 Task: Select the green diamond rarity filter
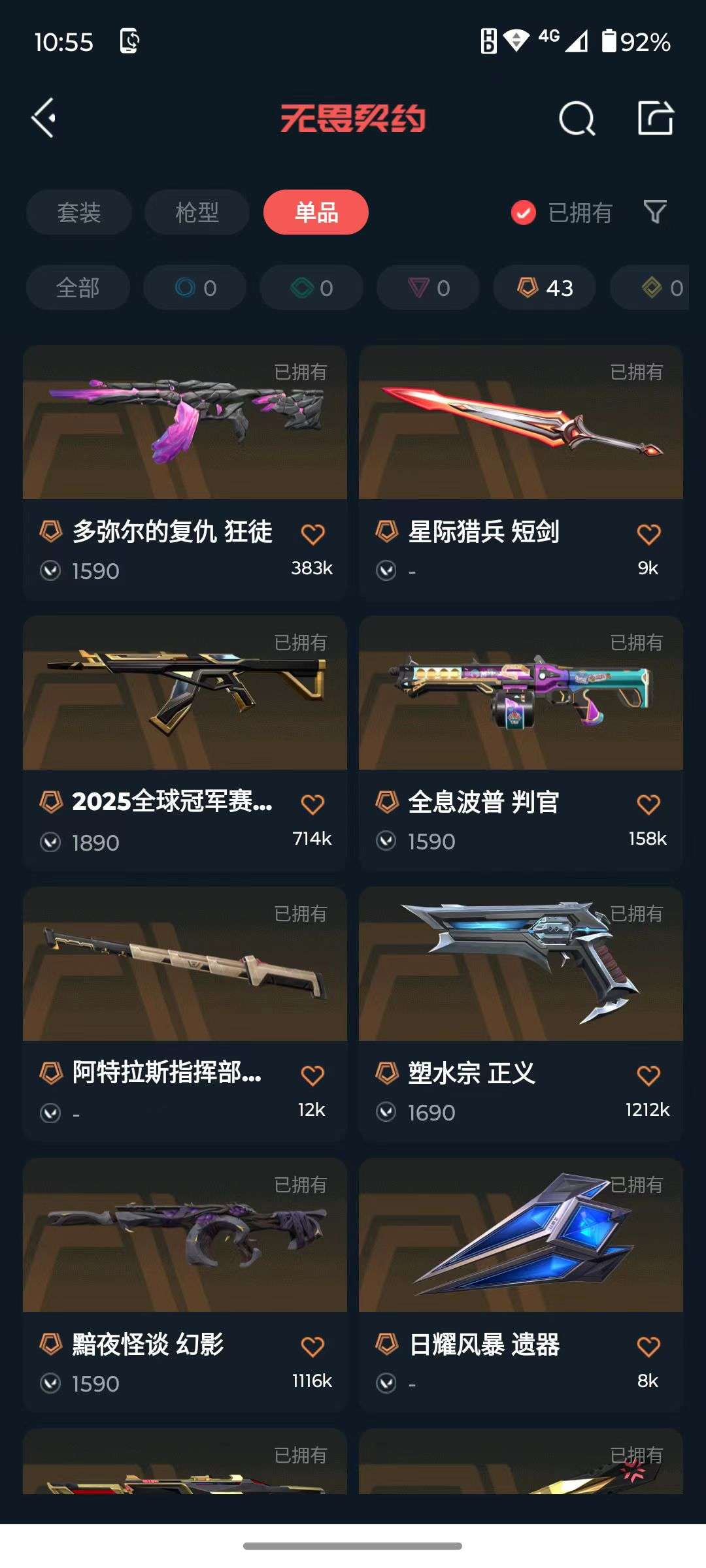coord(311,287)
